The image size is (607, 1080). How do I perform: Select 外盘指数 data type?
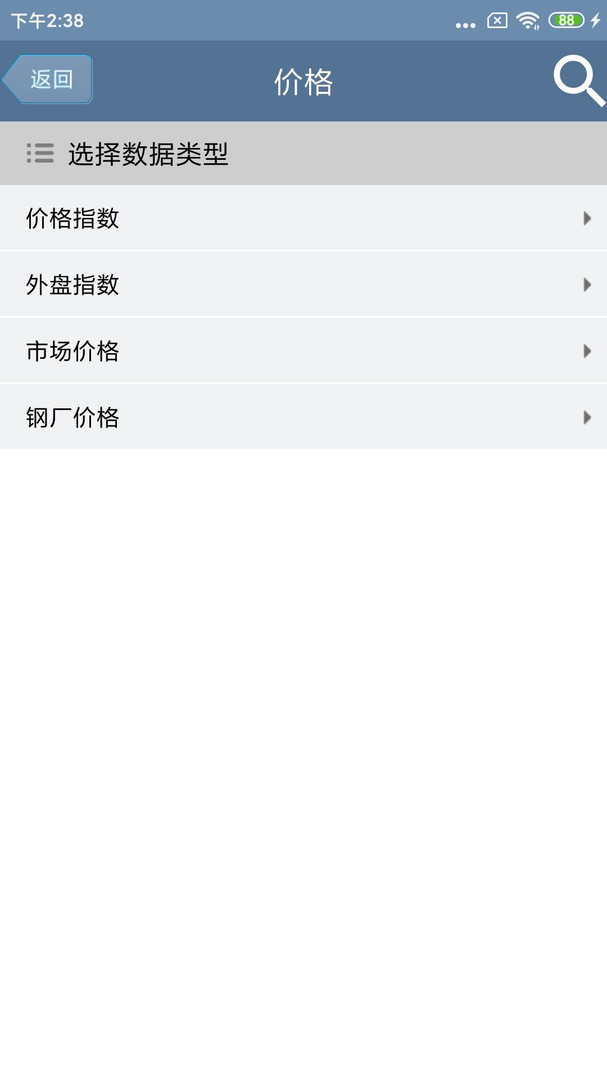pyautogui.click(x=303, y=284)
